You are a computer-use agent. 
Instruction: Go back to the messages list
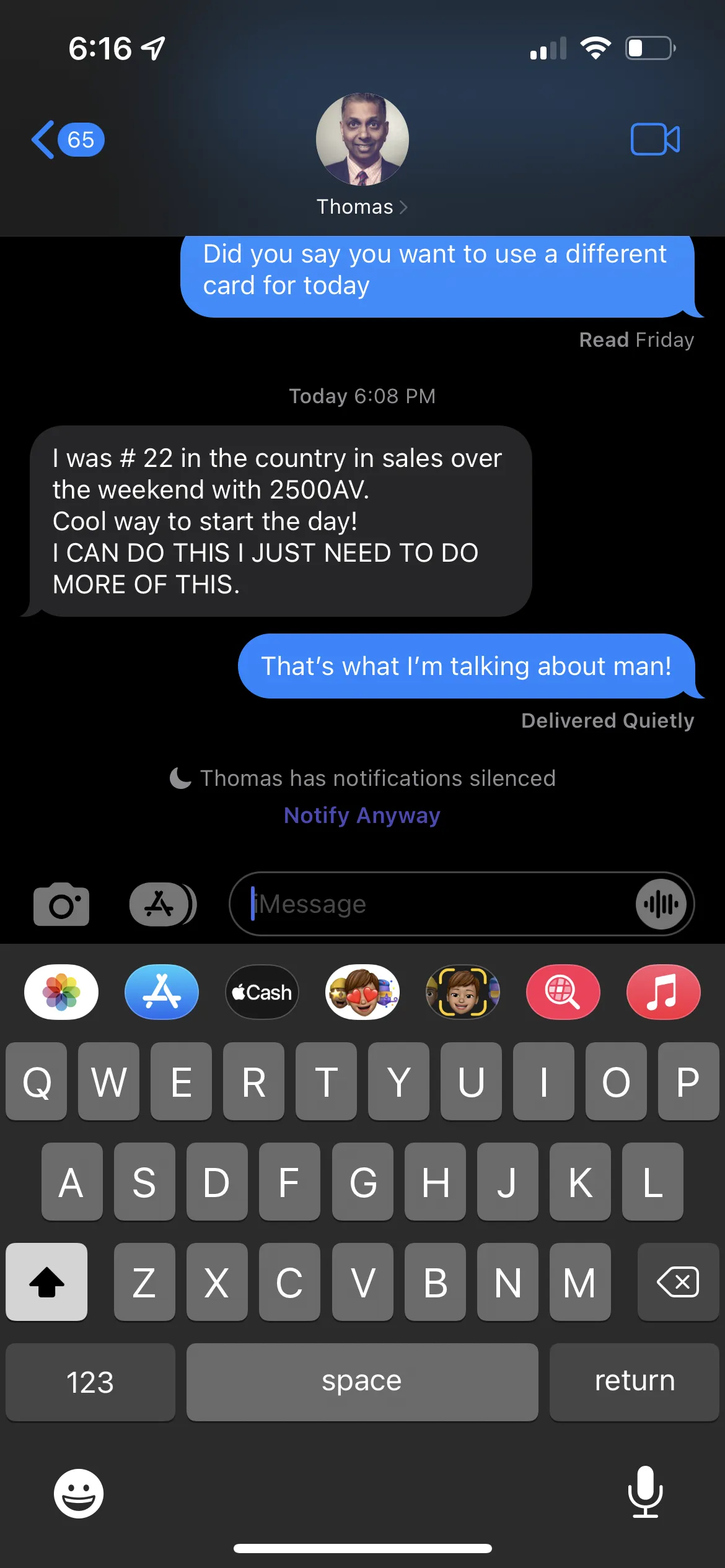point(67,139)
